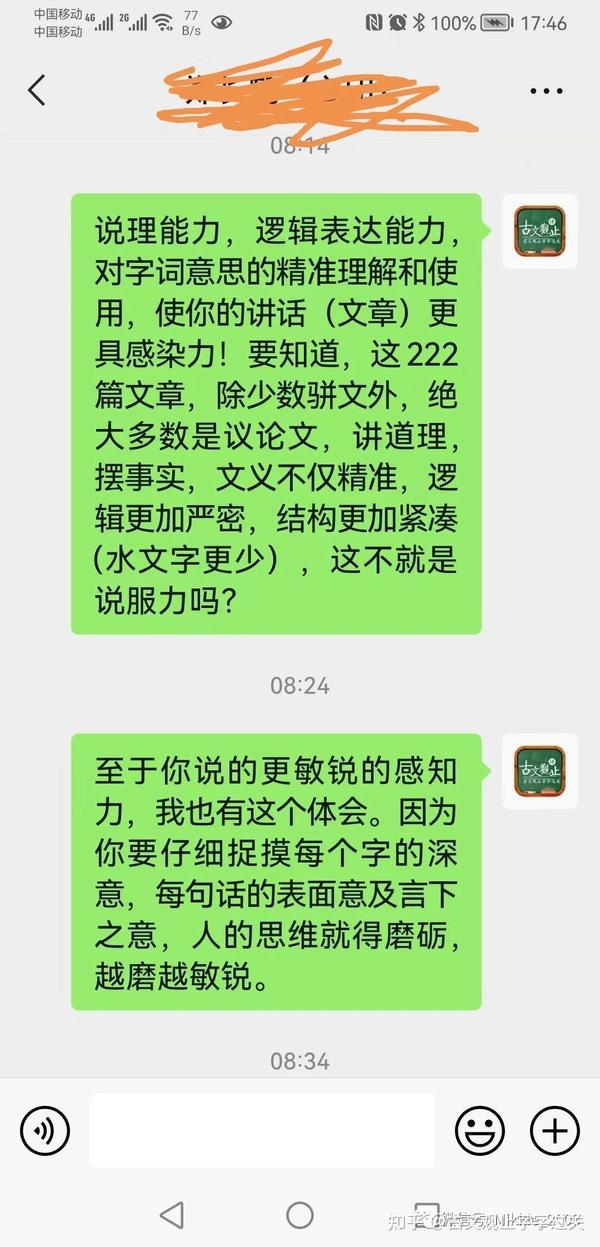600x1247 pixels.
Task: Open the plus attachment menu
Action: [x=555, y=1131]
